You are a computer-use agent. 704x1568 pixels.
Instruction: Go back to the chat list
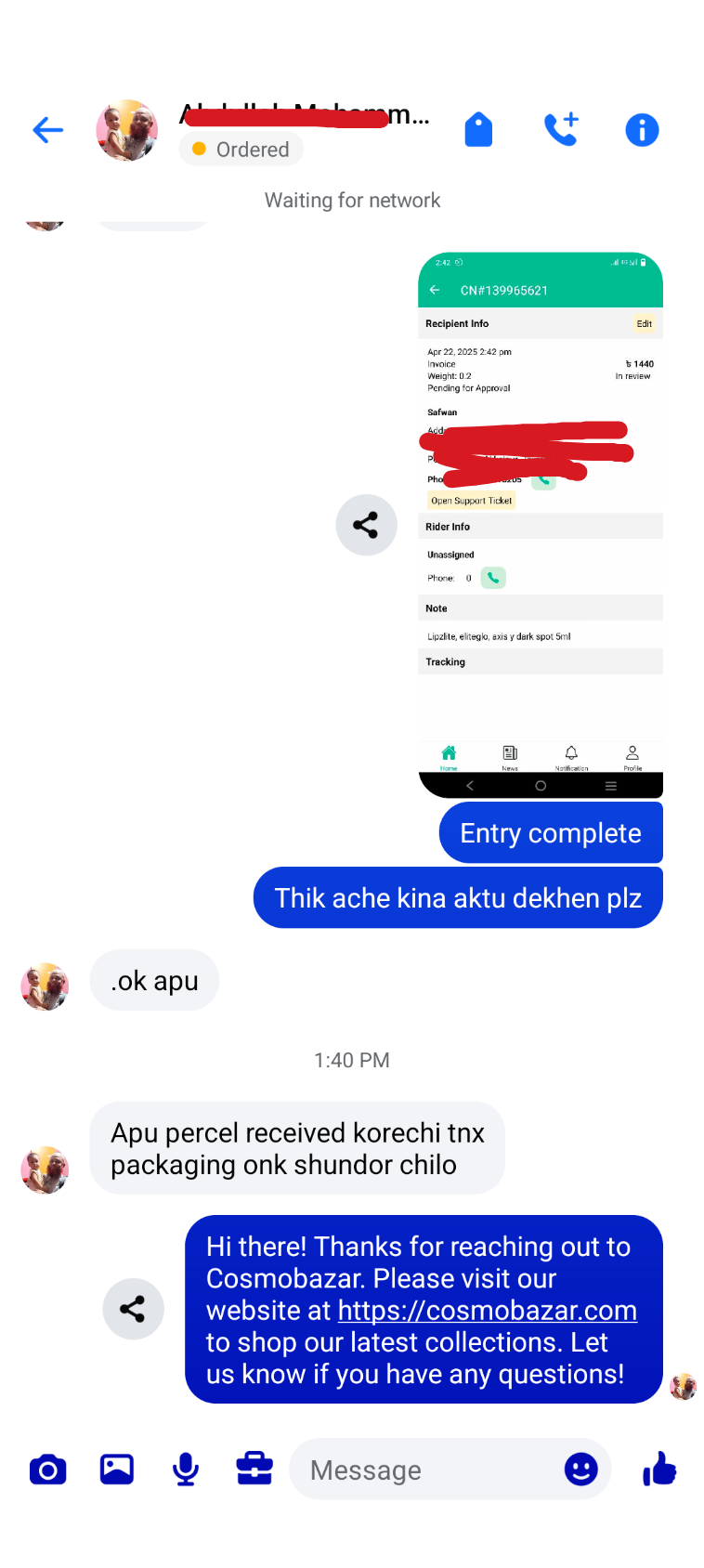[47, 130]
